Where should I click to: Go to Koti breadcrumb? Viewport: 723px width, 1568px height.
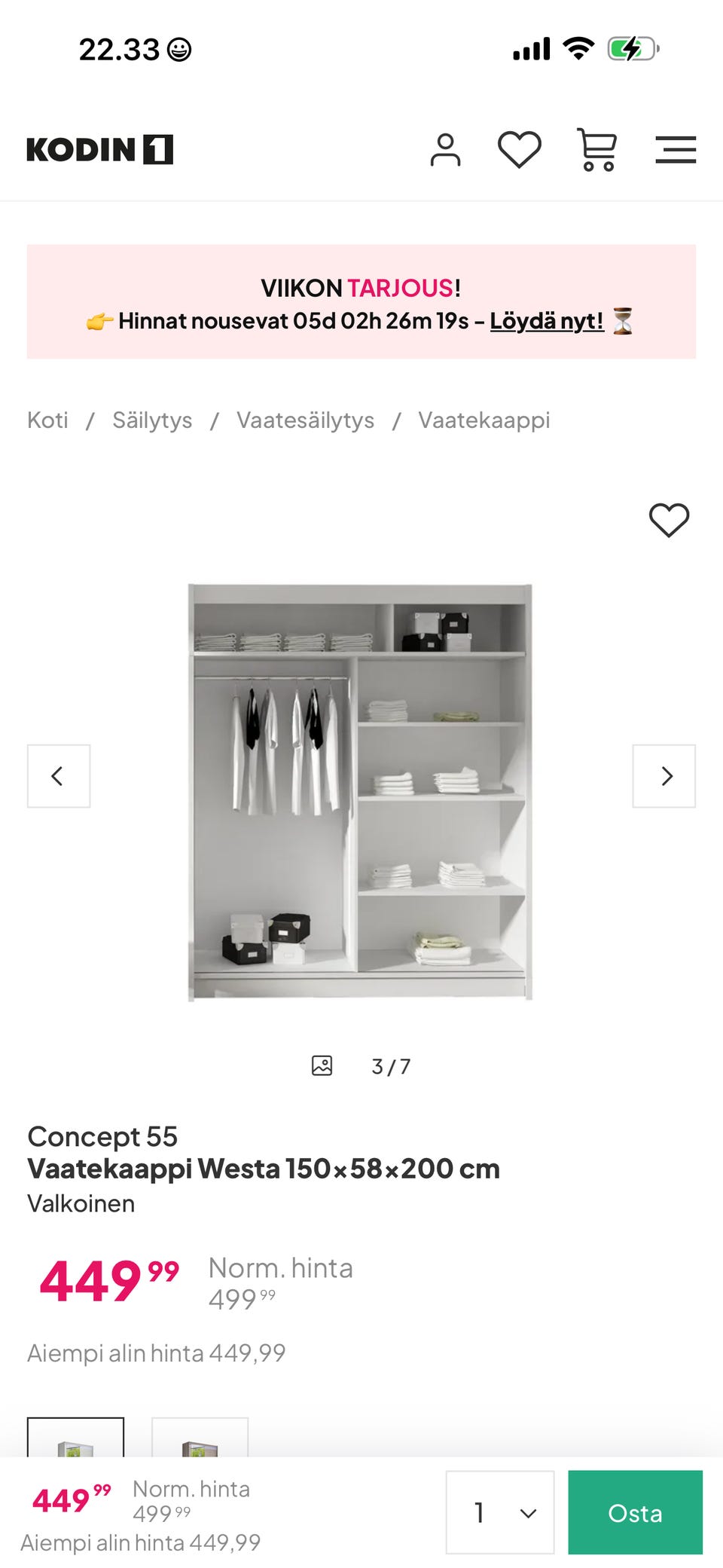point(47,420)
